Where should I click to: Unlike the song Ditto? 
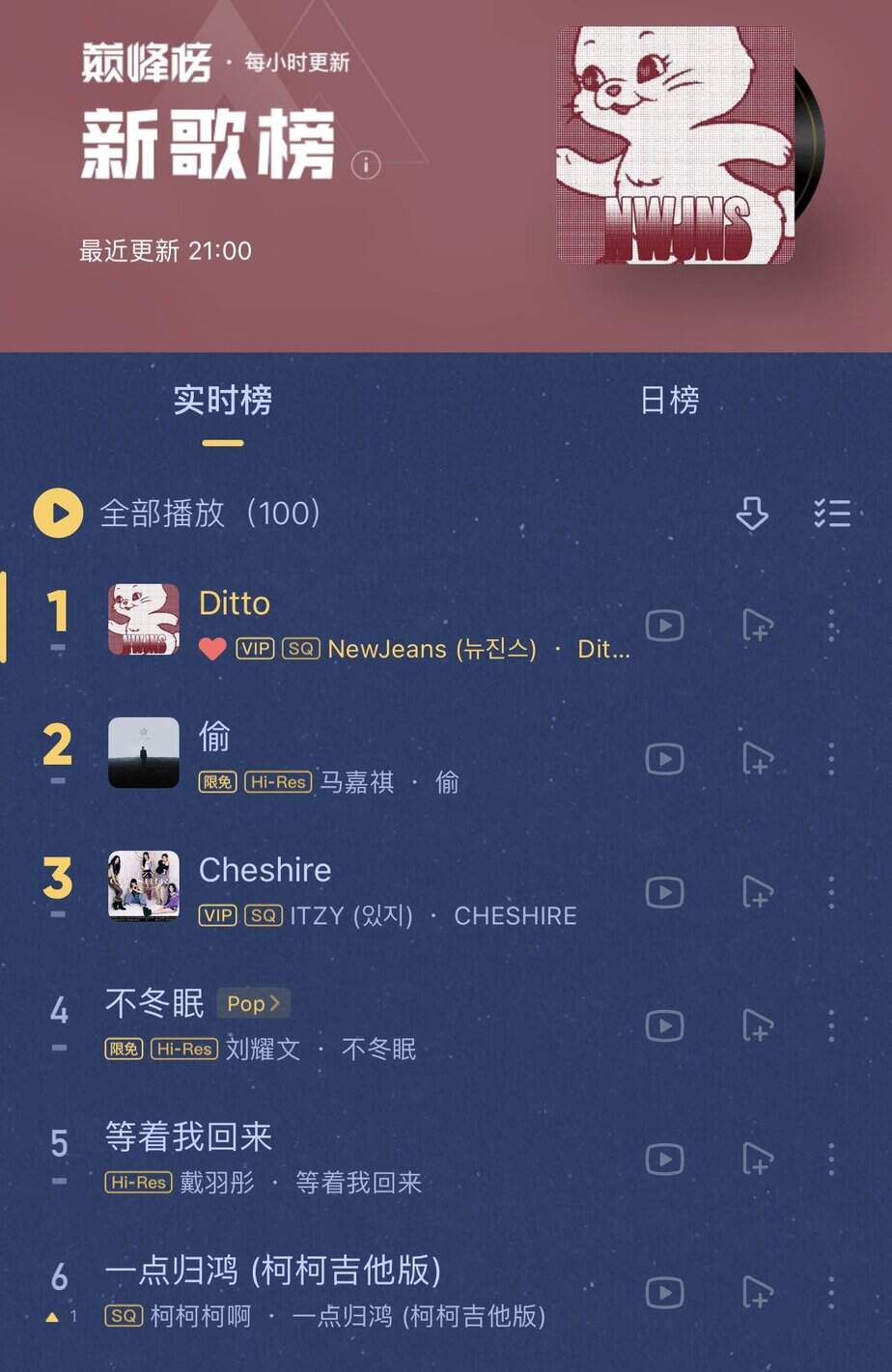pos(212,649)
